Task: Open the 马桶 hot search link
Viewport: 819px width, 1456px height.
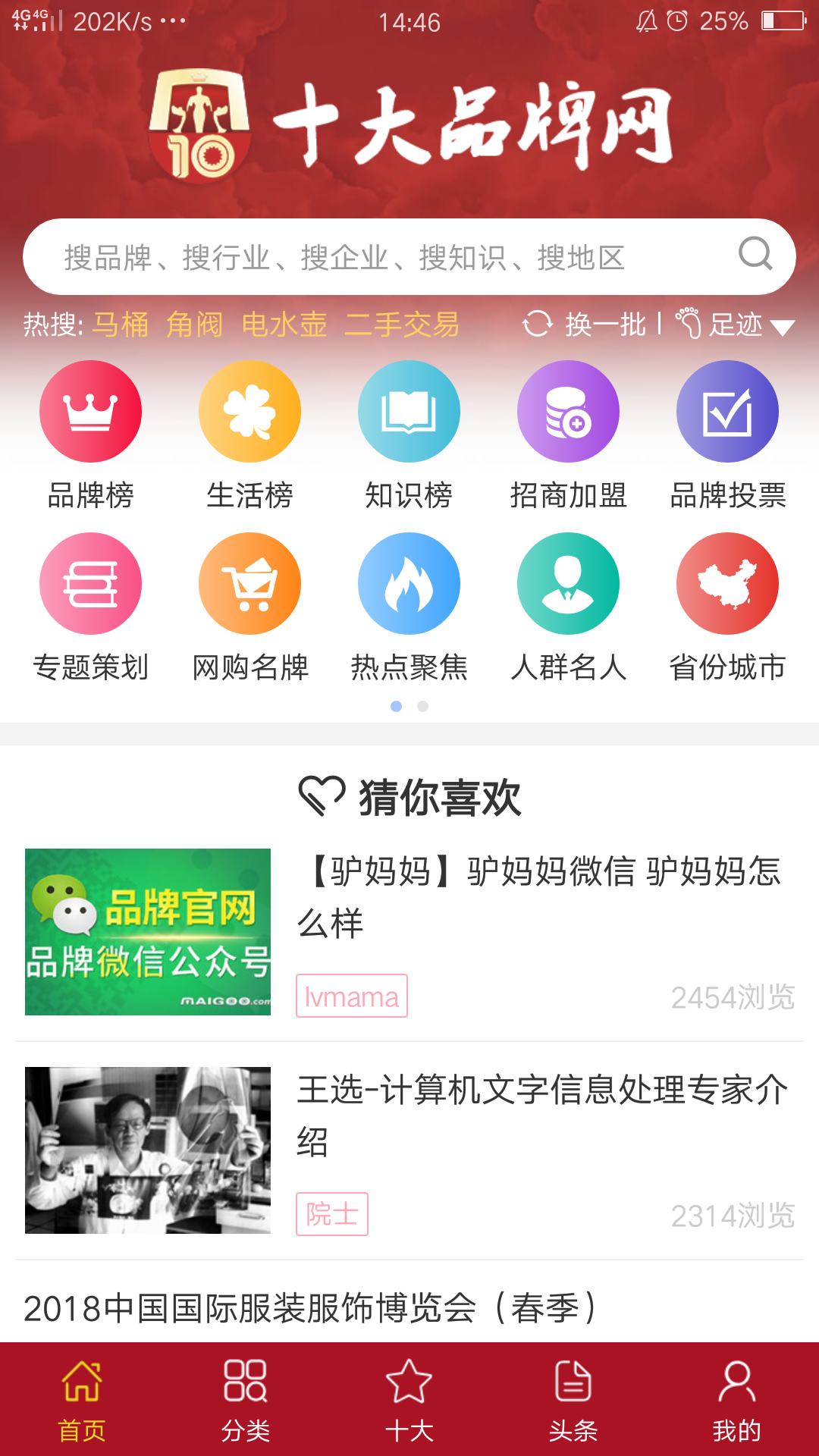Action: (121, 325)
